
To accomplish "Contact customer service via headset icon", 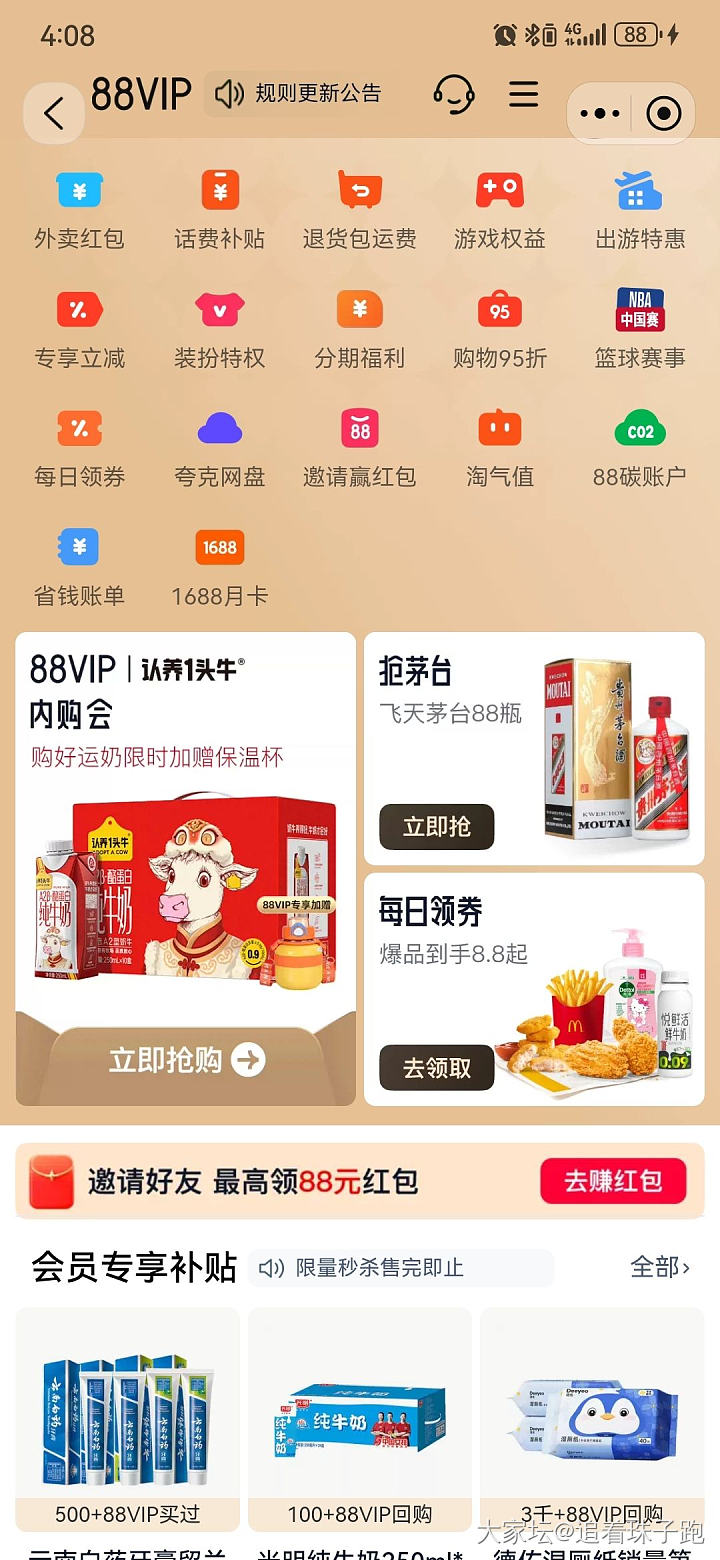I will point(453,94).
